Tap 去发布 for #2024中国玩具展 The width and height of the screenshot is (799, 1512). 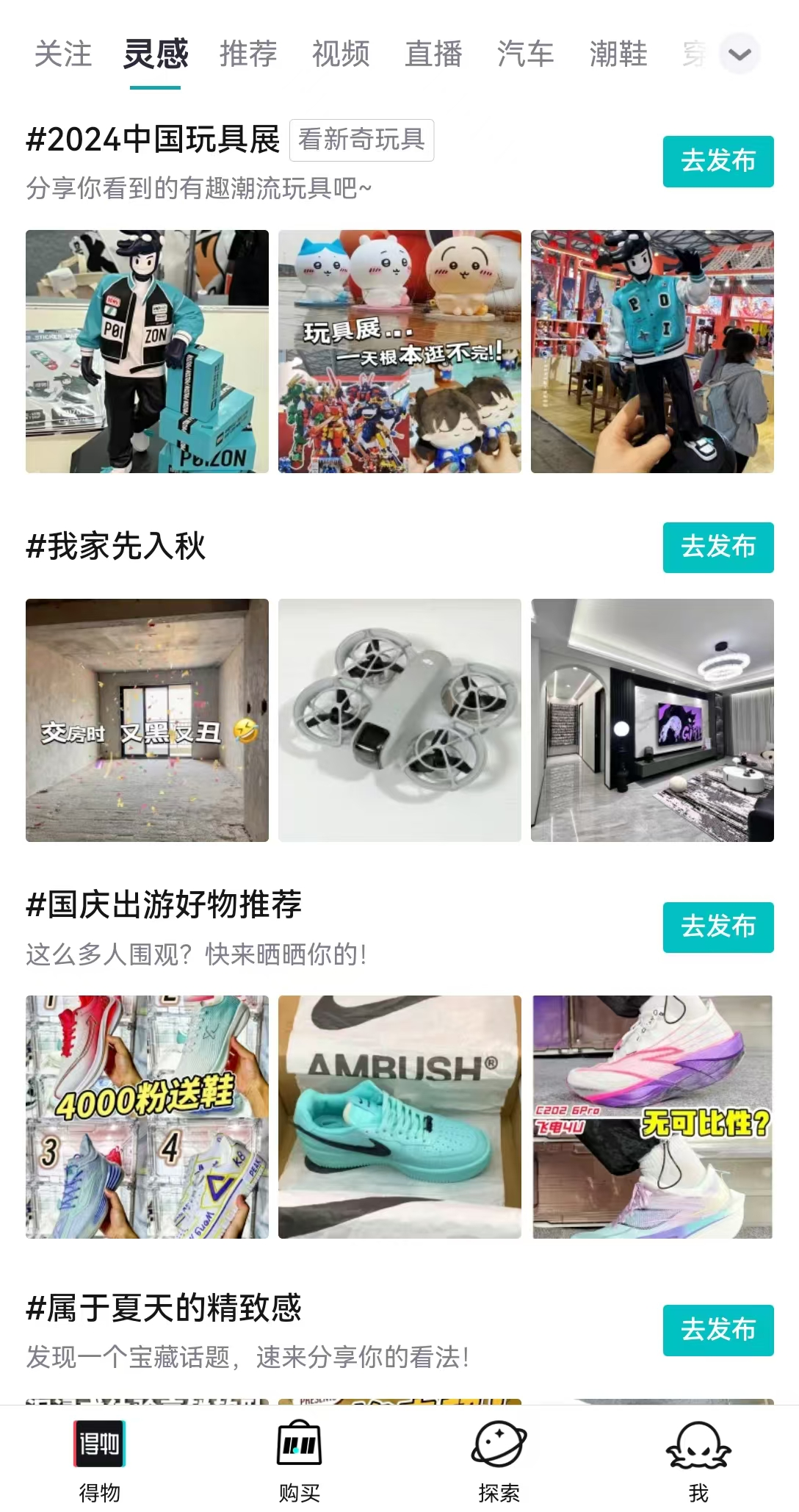coord(717,161)
